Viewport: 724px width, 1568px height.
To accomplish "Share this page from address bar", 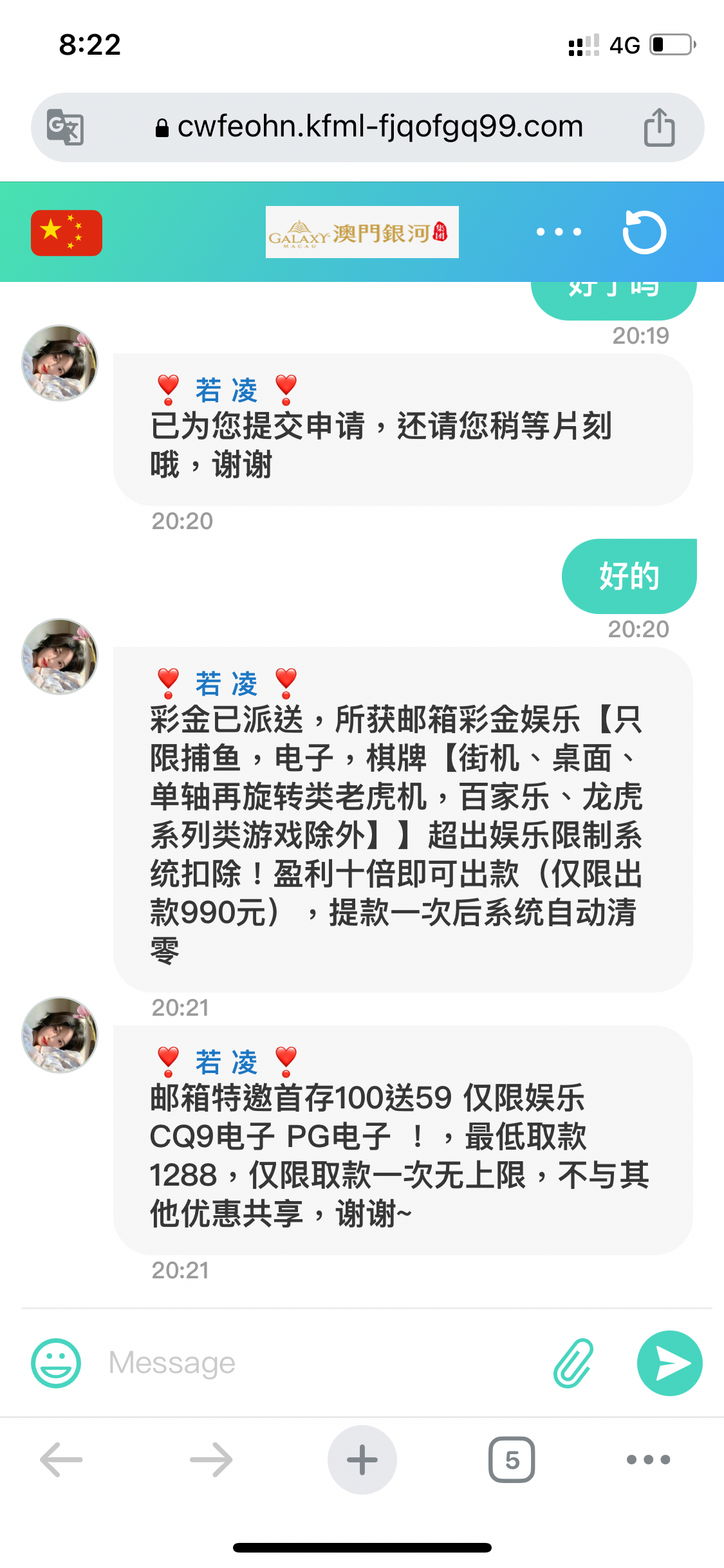I will [658, 127].
